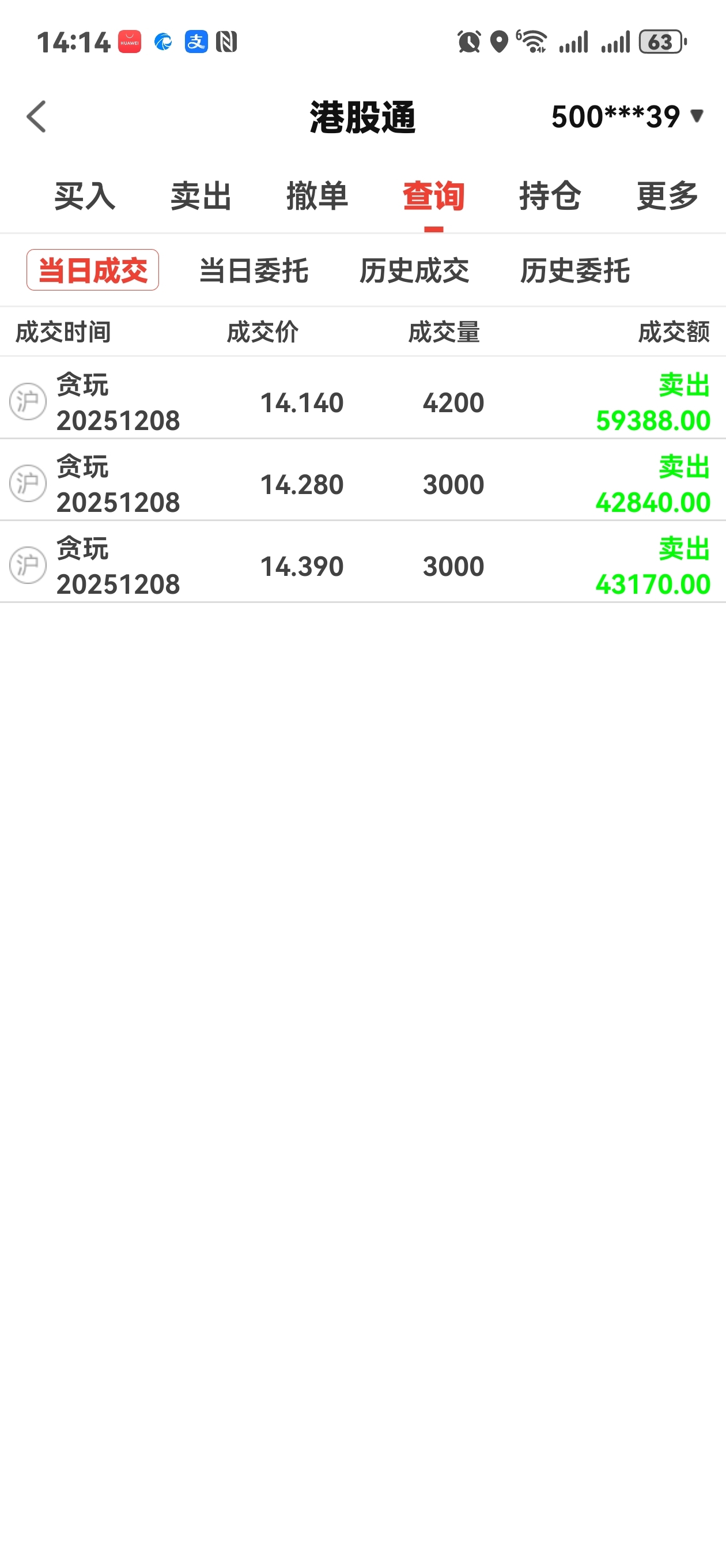Switch to 当日委托
Screen dimensions: 726x1568
click(253, 270)
